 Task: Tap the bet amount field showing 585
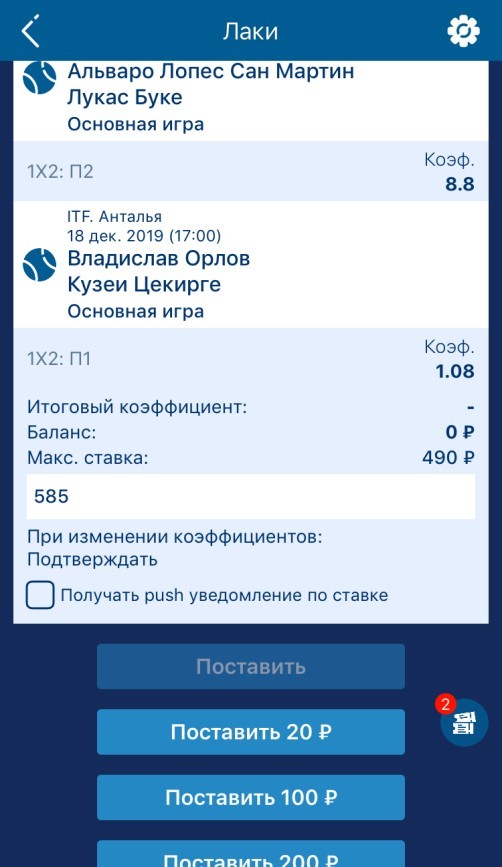[251, 496]
